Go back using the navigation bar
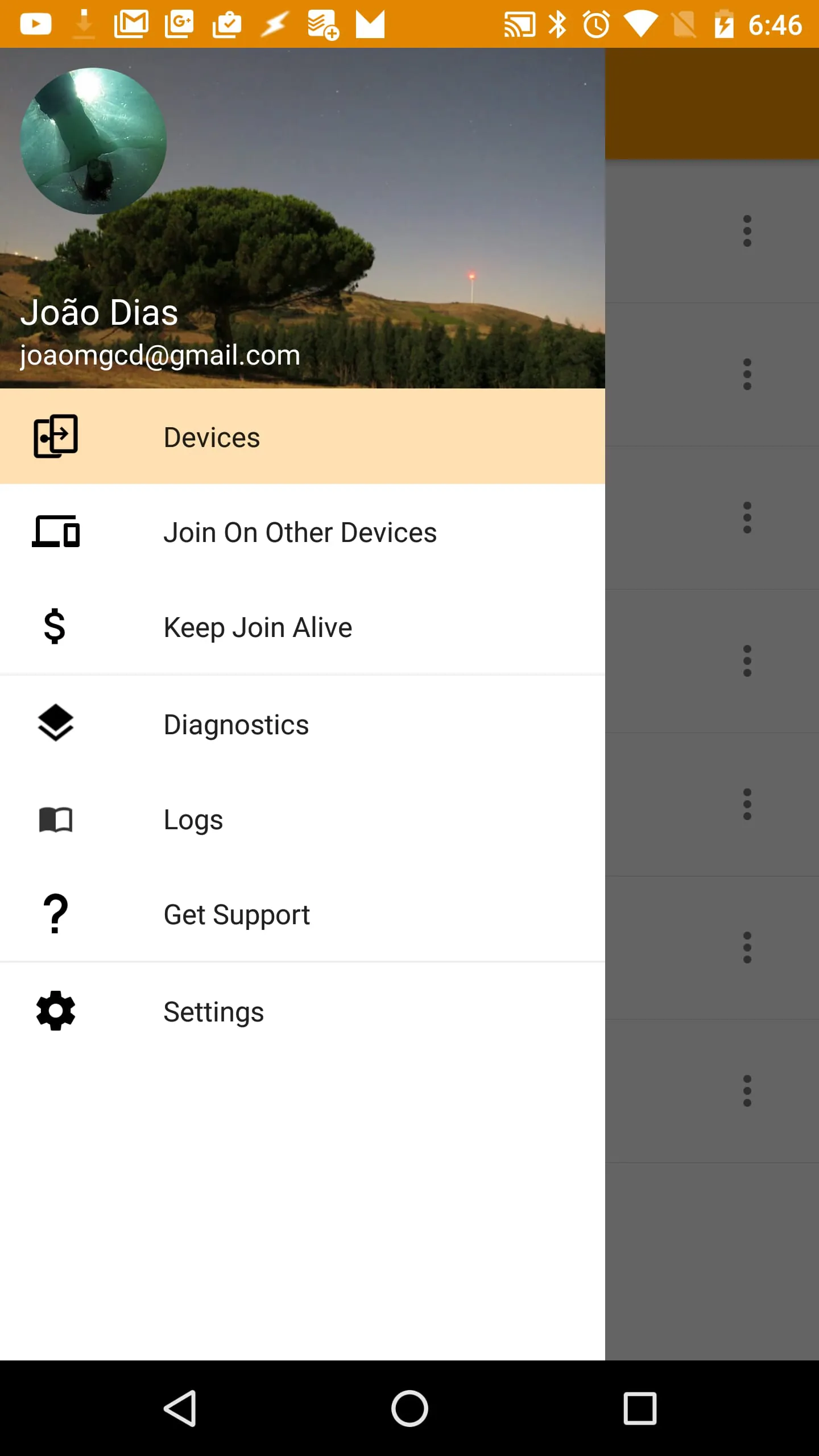Viewport: 819px width, 1456px height. (180, 1408)
